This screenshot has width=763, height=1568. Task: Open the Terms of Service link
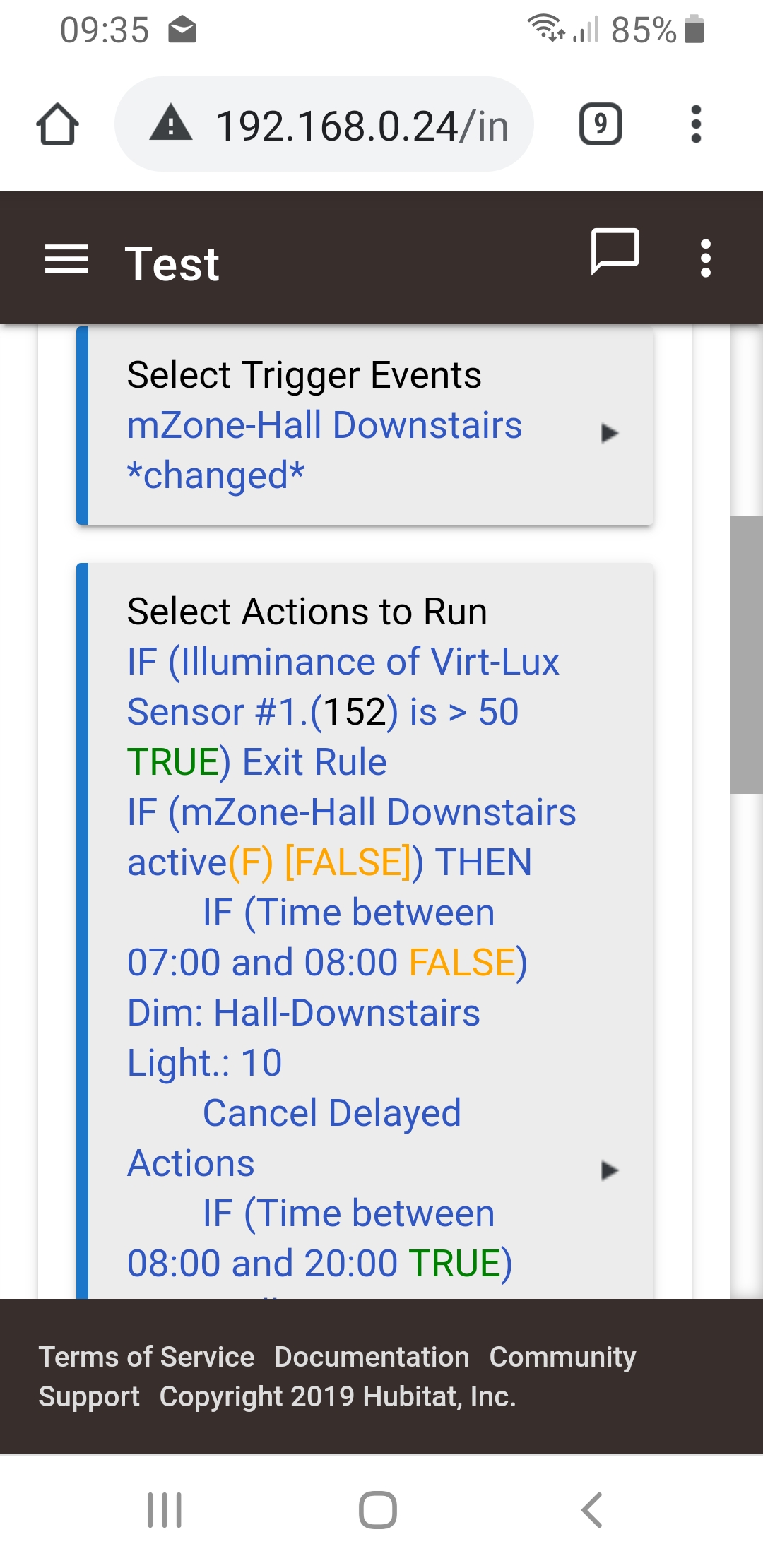coord(146,1357)
